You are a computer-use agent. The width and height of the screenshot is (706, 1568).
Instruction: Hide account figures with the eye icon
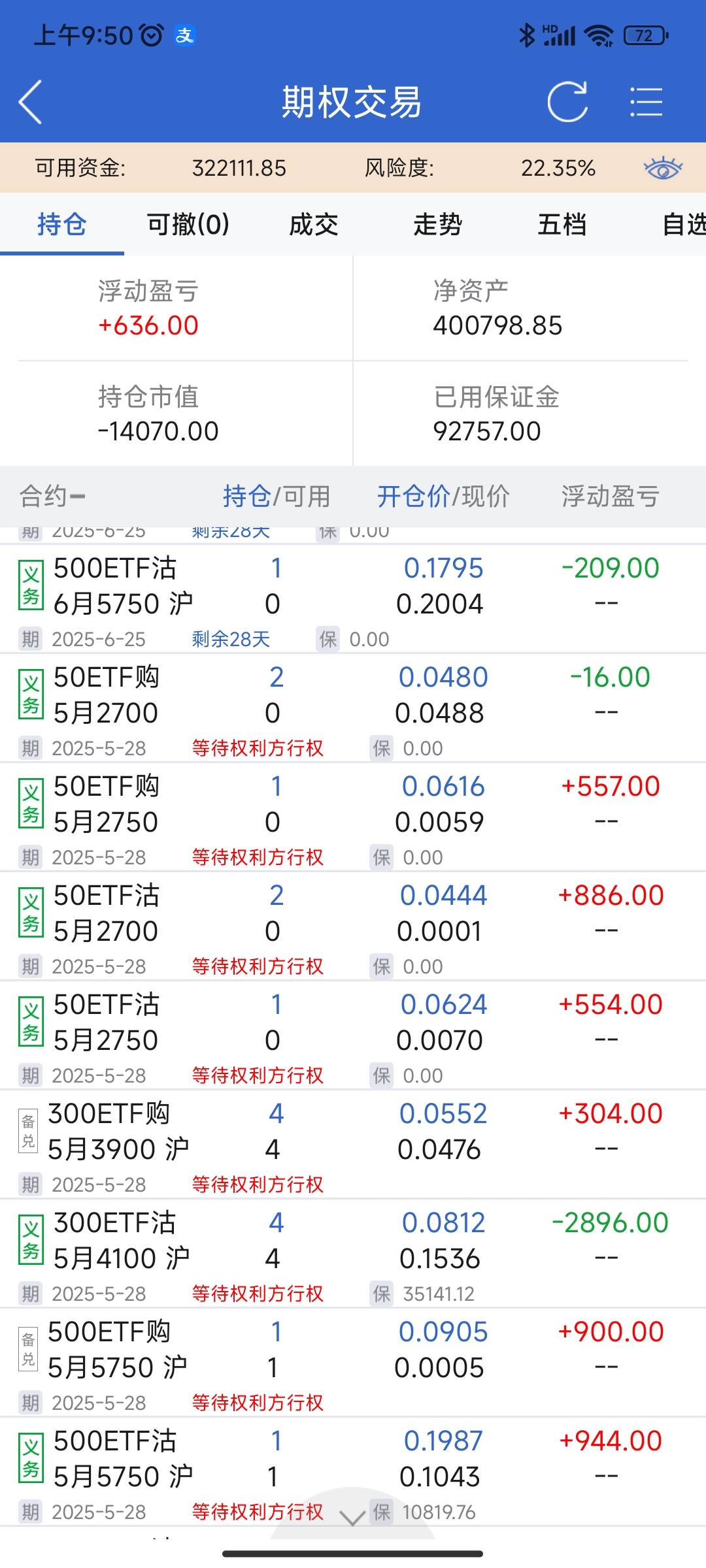click(663, 168)
